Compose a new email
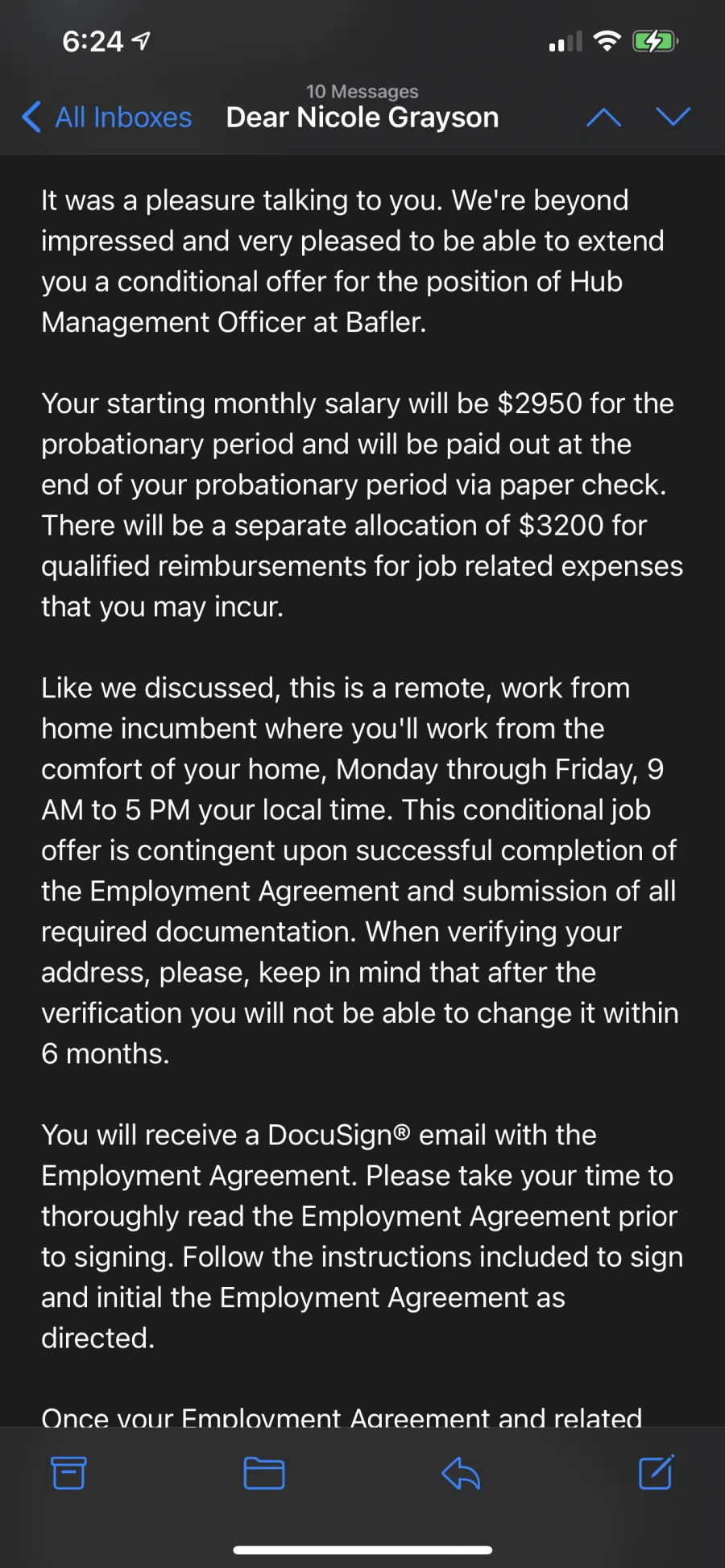The height and width of the screenshot is (1568, 725). tap(657, 1472)
